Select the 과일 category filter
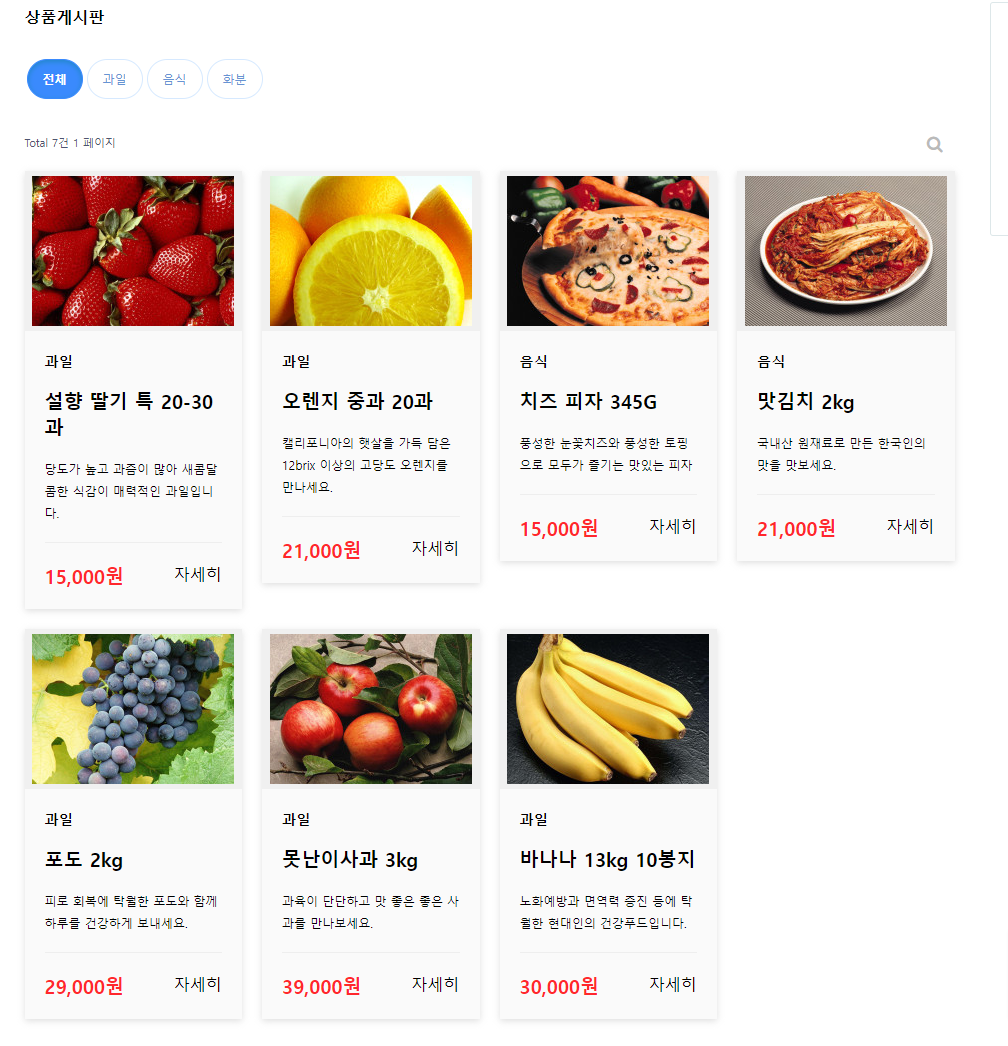Viewport: 1008px width, 1046px height. (114, 79)
